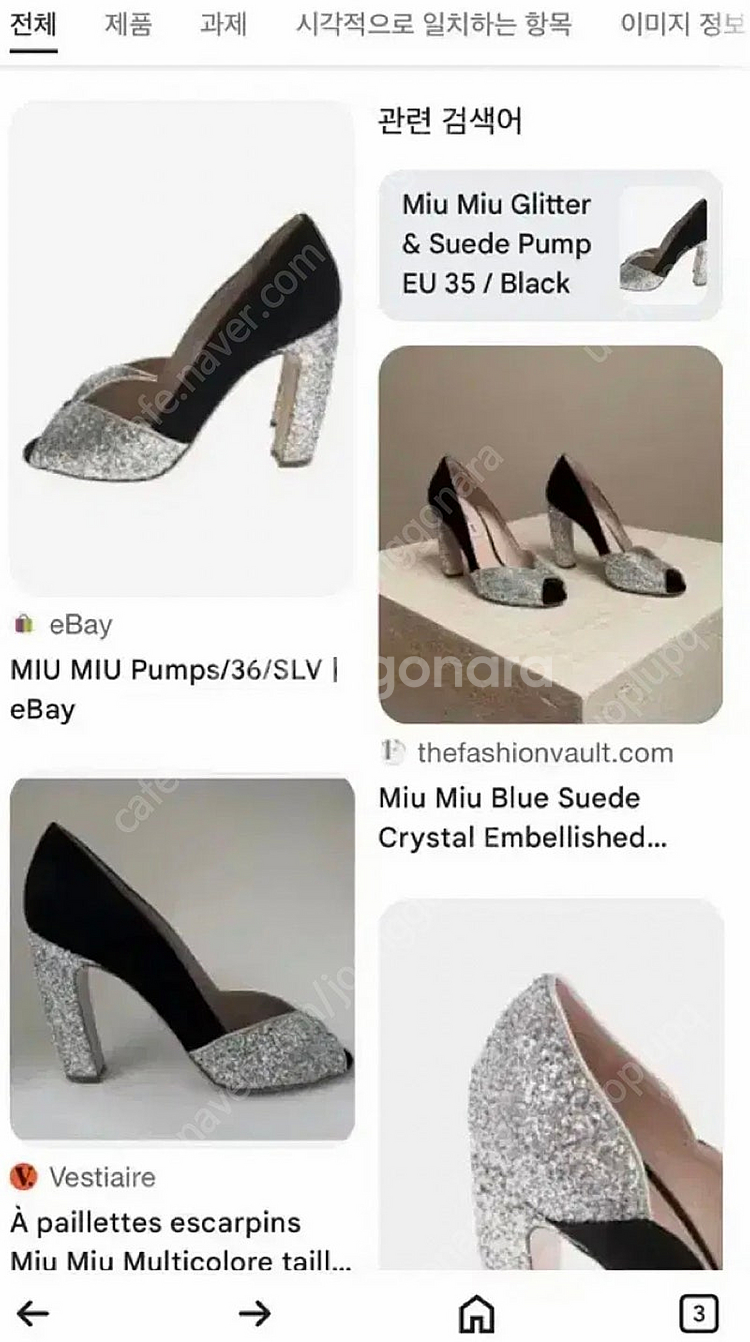The width and height of the screenshot is (750, 1342).
Task: Click the red Vestiaire favicon
Action: click(x=25, y=1178)
